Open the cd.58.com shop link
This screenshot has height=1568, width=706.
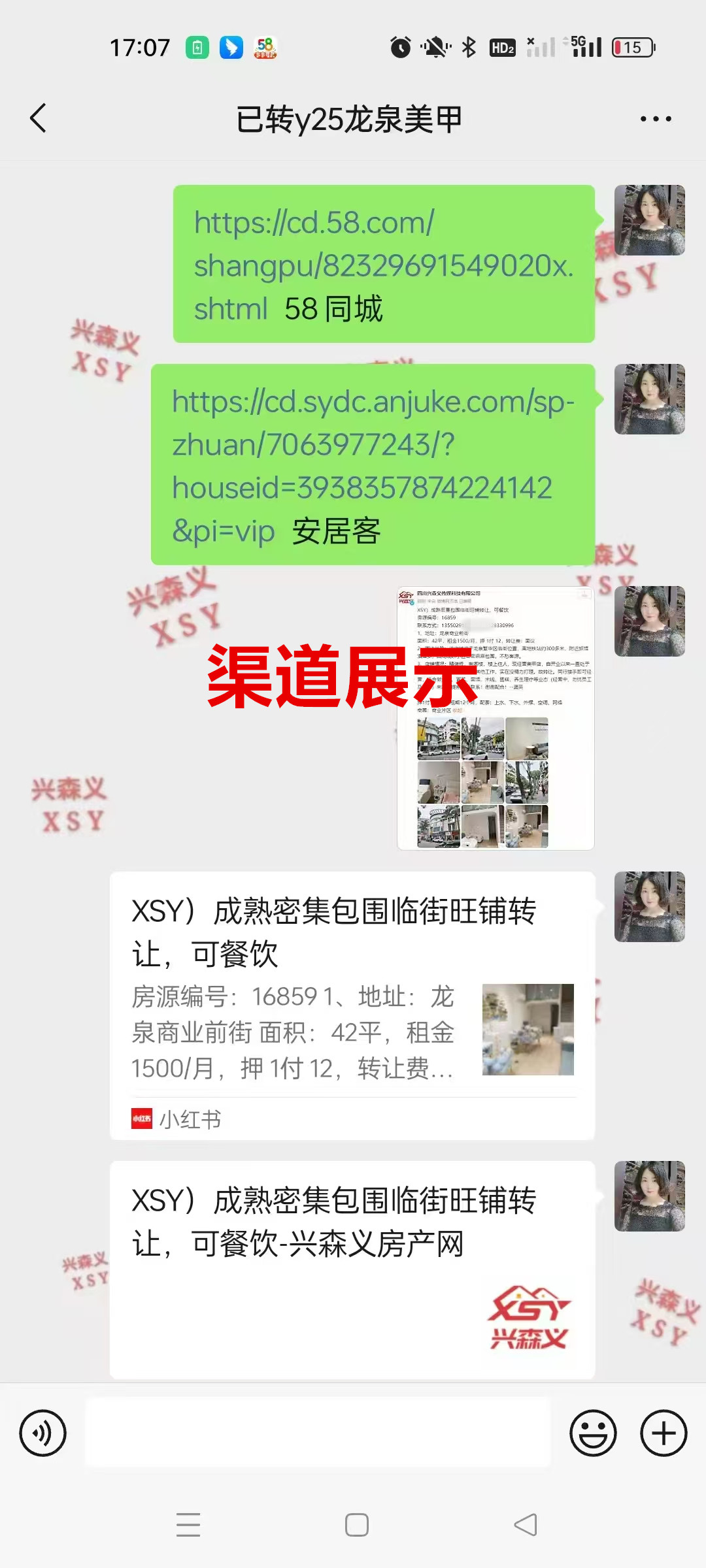pos(382,265)
